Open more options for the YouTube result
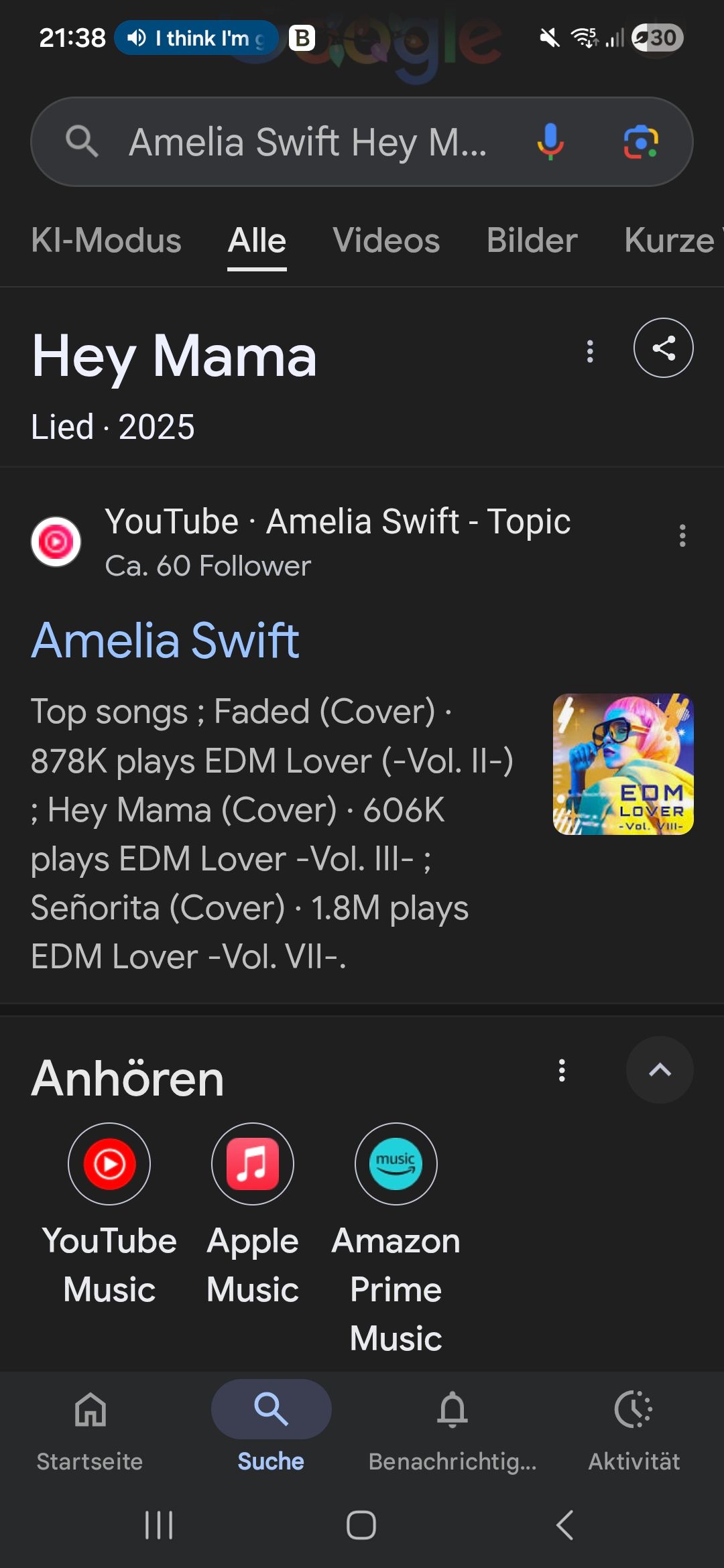 (682, 535)
